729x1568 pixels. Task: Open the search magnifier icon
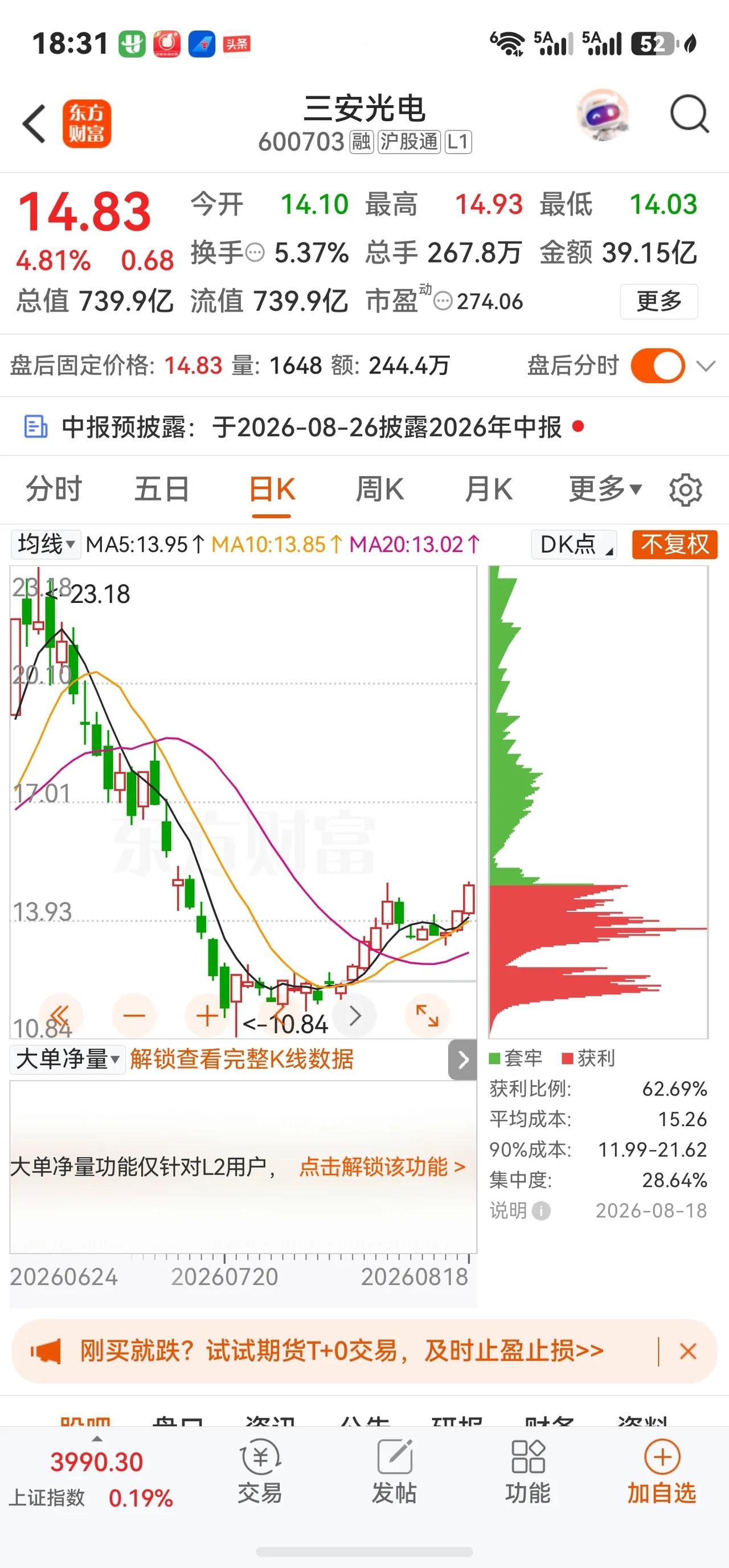[689, 114]
